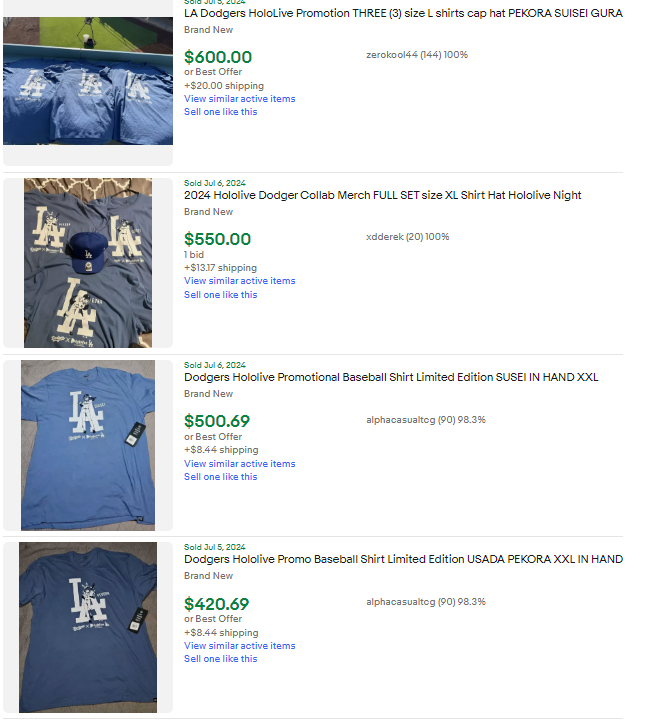This screenshot has height=720, width=670.
Task: Sell one like the $420.69 listing
Action: point(220,658)
